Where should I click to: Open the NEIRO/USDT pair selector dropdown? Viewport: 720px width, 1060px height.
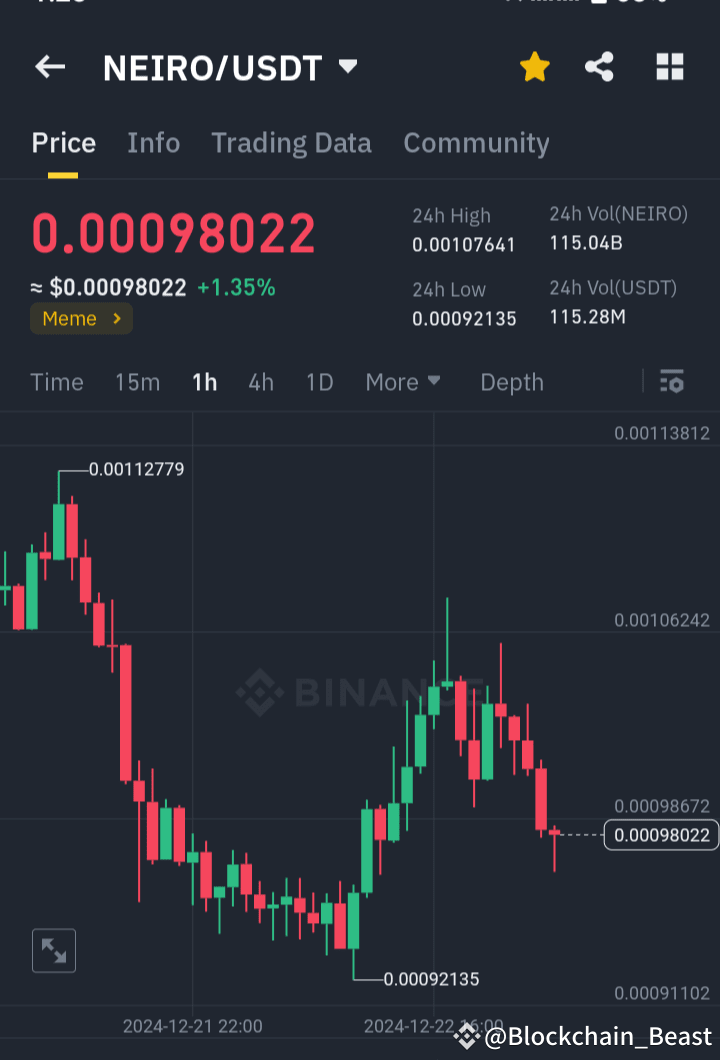[x=346, y=67]
